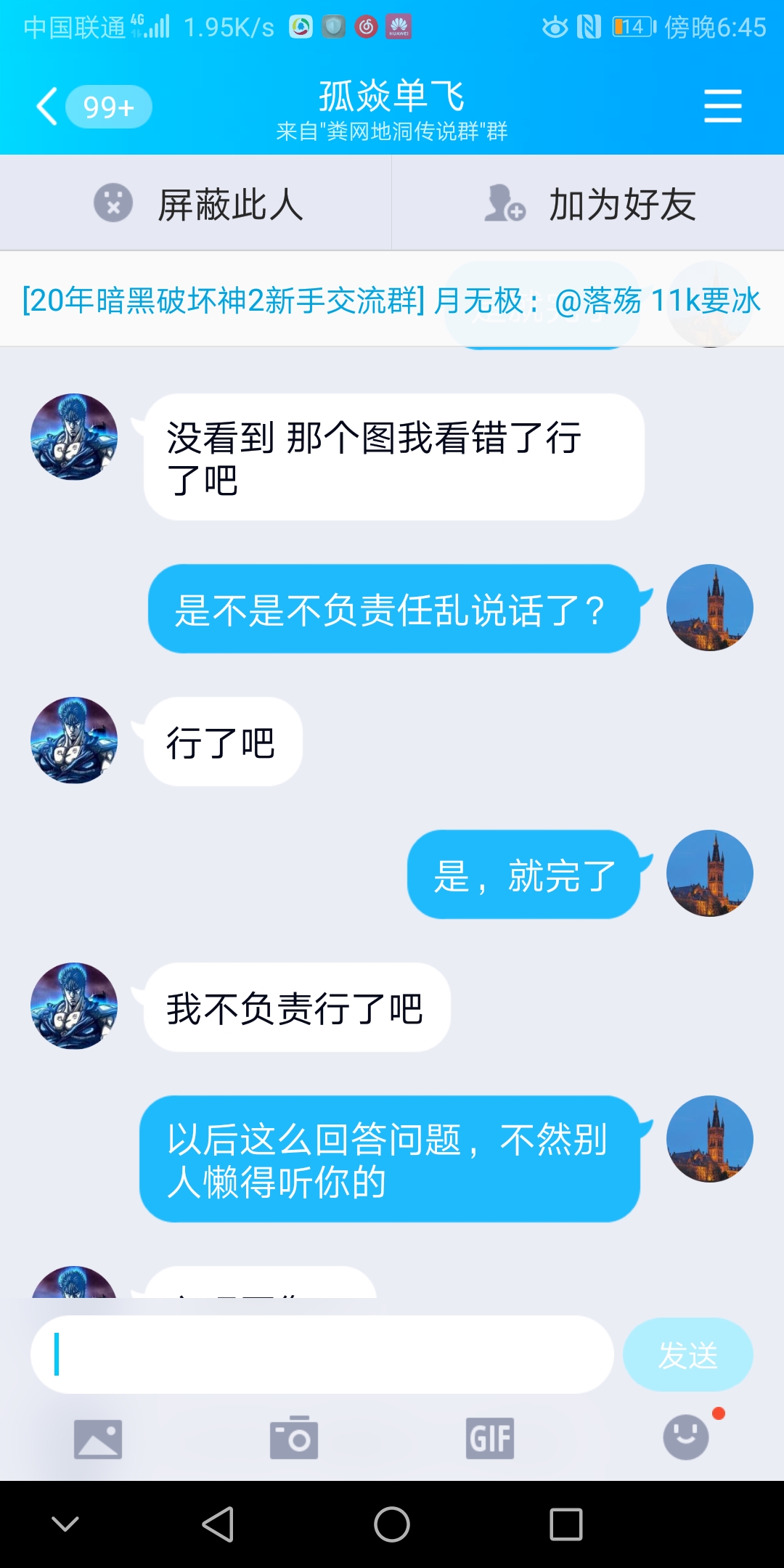This screenshot has width=784, height=1568.
Task: Open the GIF picker
Action: click(490, 1438)
